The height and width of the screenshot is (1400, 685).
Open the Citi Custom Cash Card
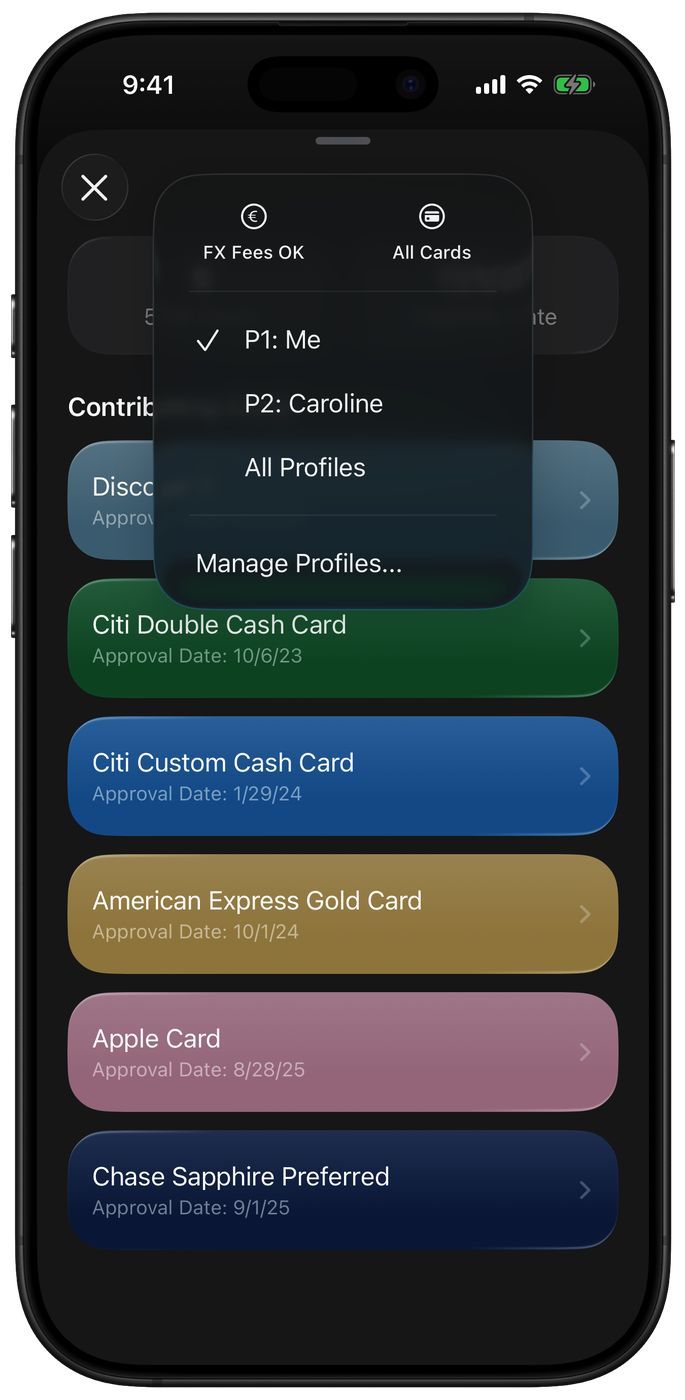tap(342, 776)
